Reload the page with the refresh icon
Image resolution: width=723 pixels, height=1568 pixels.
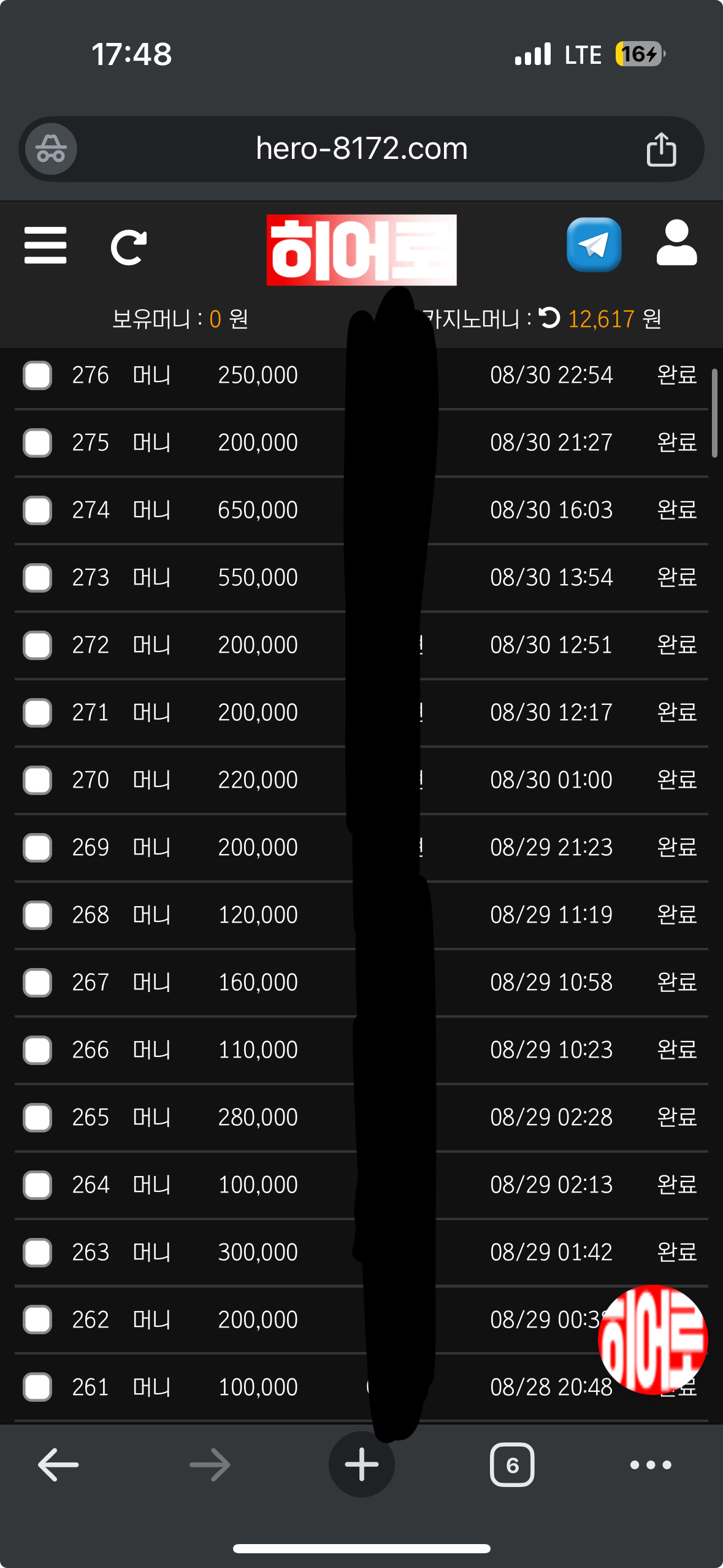tap(128, 247)
